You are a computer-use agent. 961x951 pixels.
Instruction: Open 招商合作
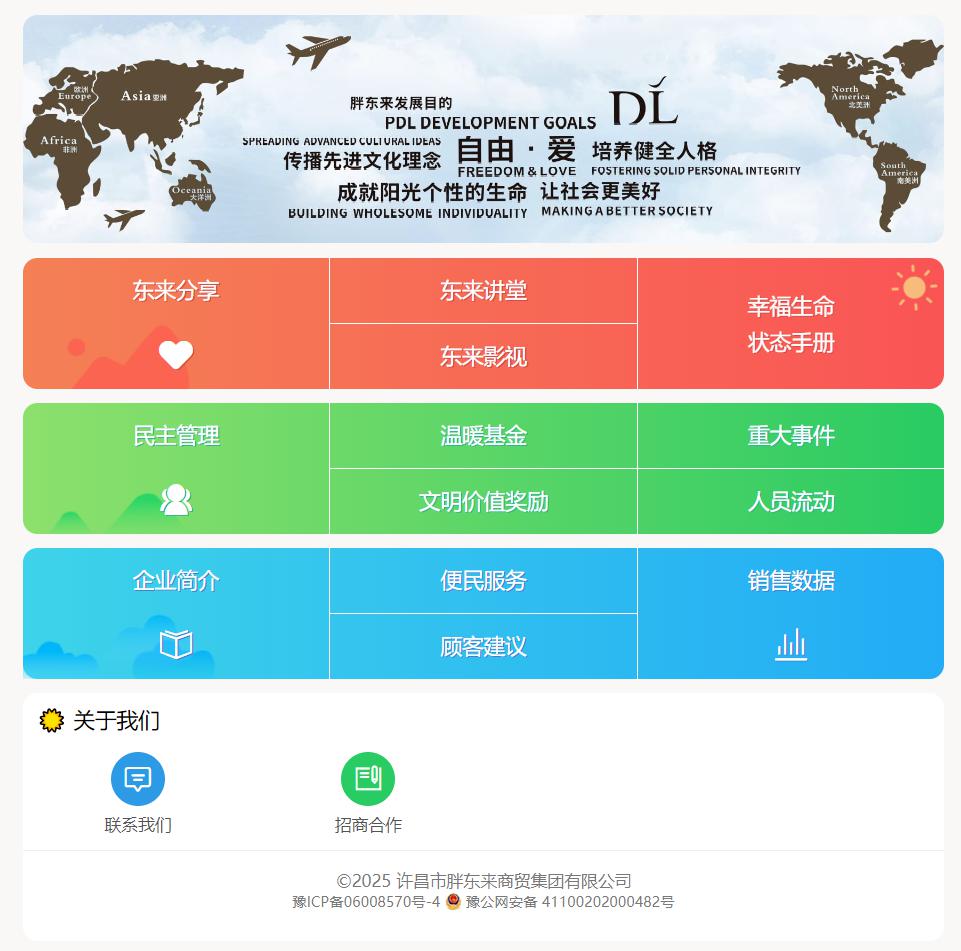[368, 794]
